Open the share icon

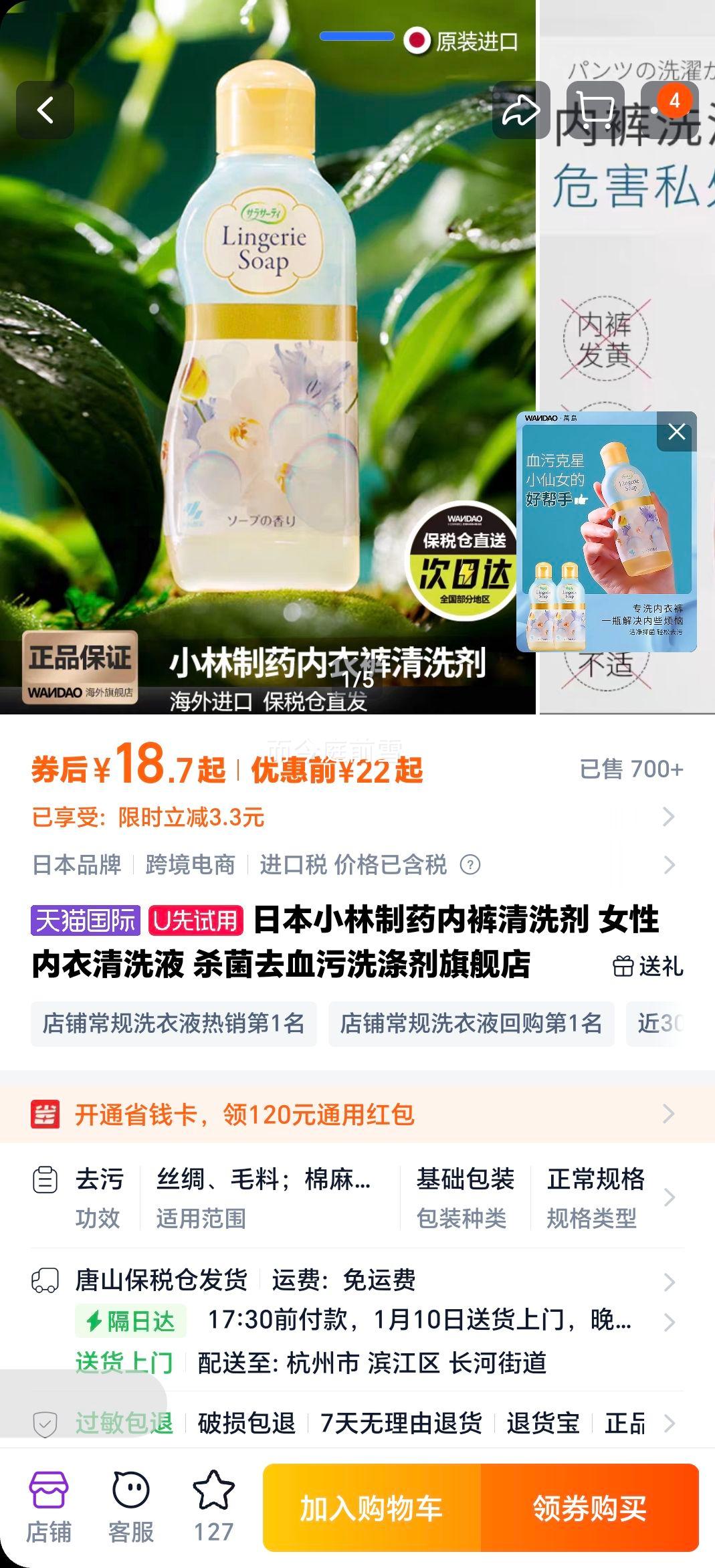coord(520,110)
